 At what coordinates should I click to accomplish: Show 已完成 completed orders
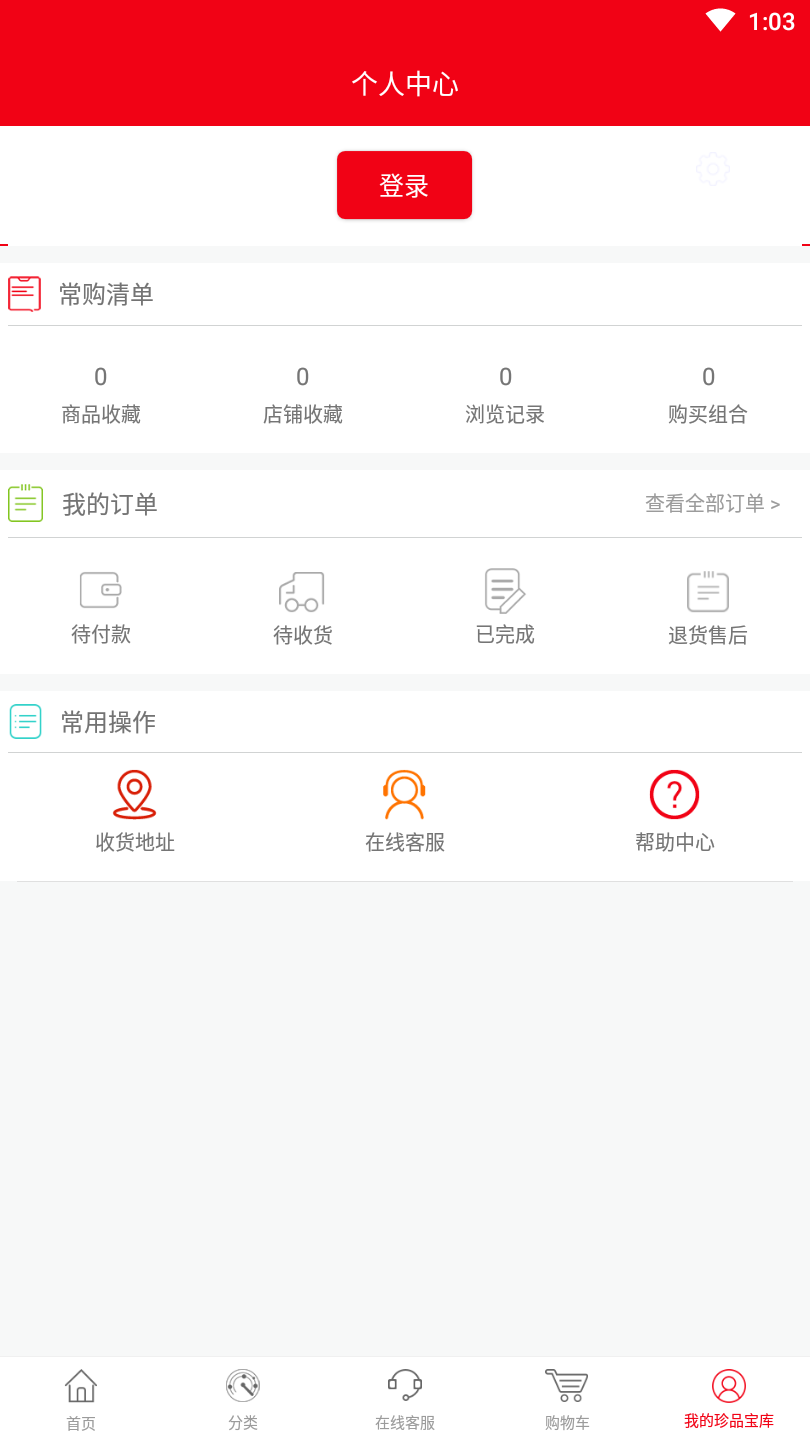click(x=505, y=607)
